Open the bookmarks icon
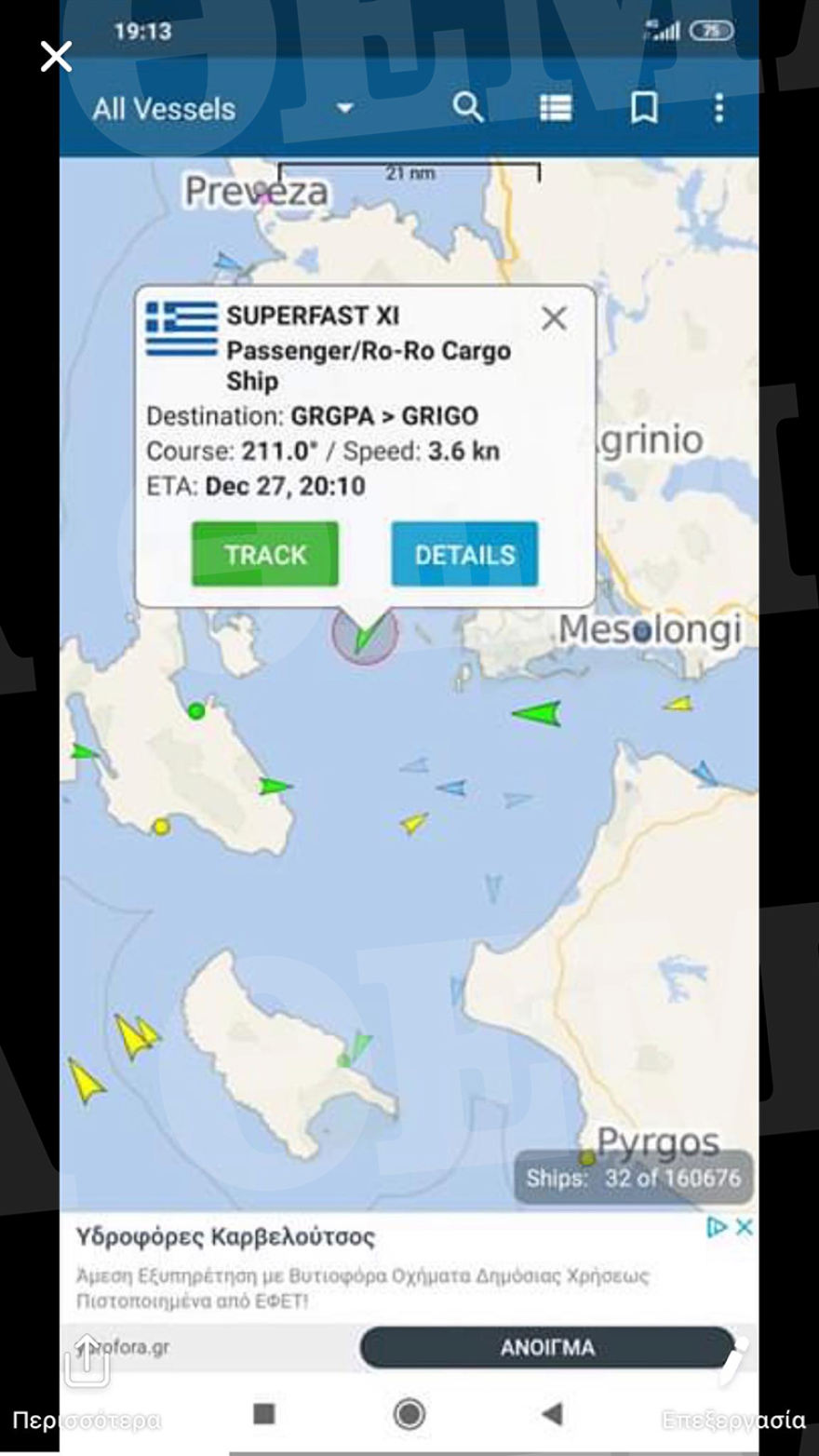 644,109
